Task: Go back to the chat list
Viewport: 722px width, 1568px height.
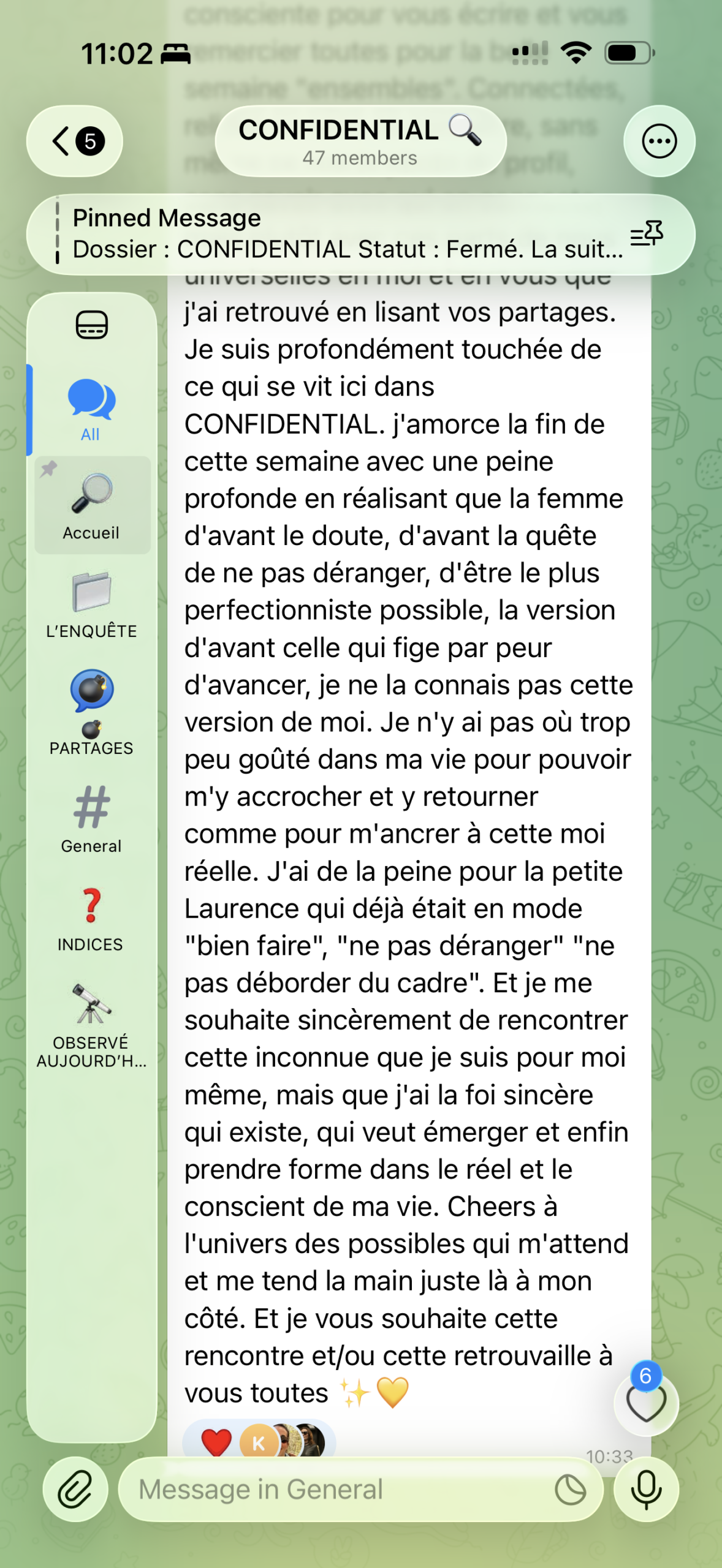Action: click(74, 141)
